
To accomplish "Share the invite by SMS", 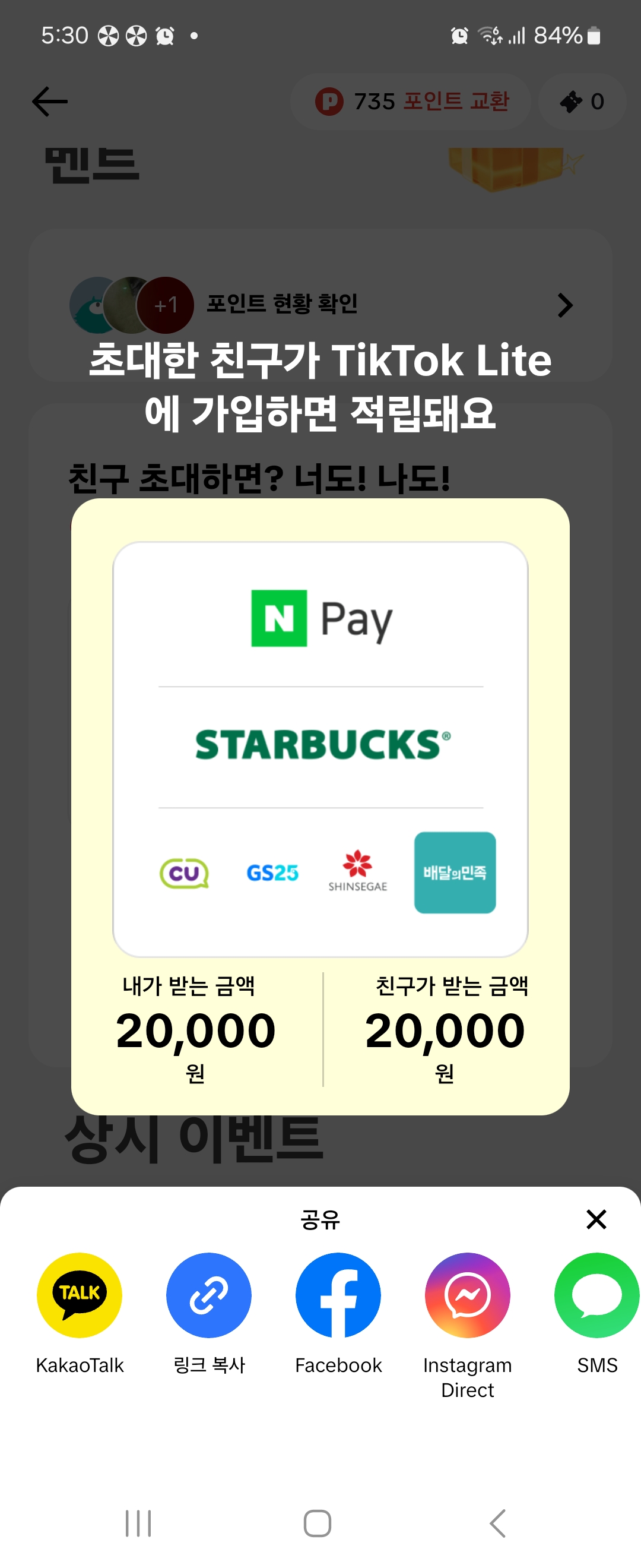I will [596, 1295].
